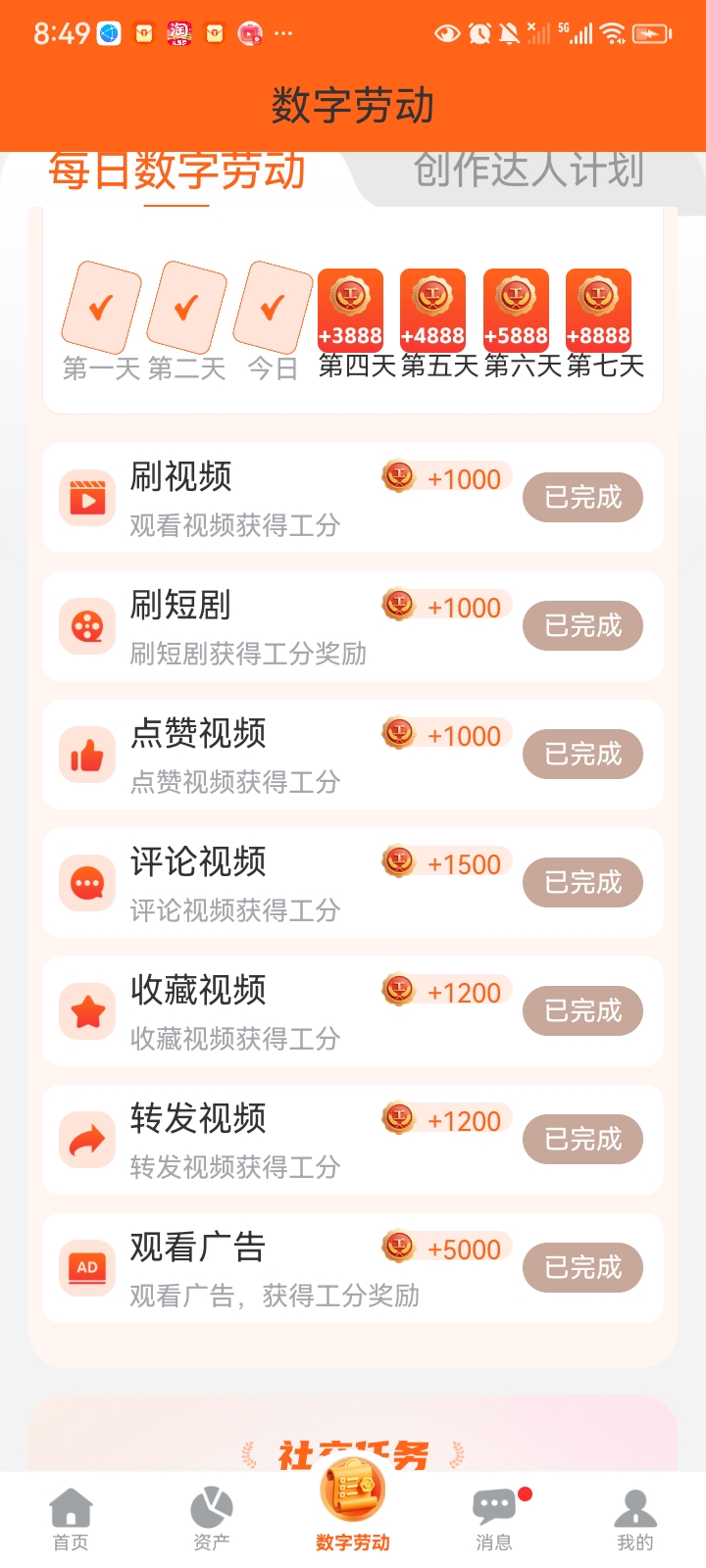Tap 已完成 button for 刷短剧
The width and height of the screenshot is (706, 1568).
click(x=582, y=626)
